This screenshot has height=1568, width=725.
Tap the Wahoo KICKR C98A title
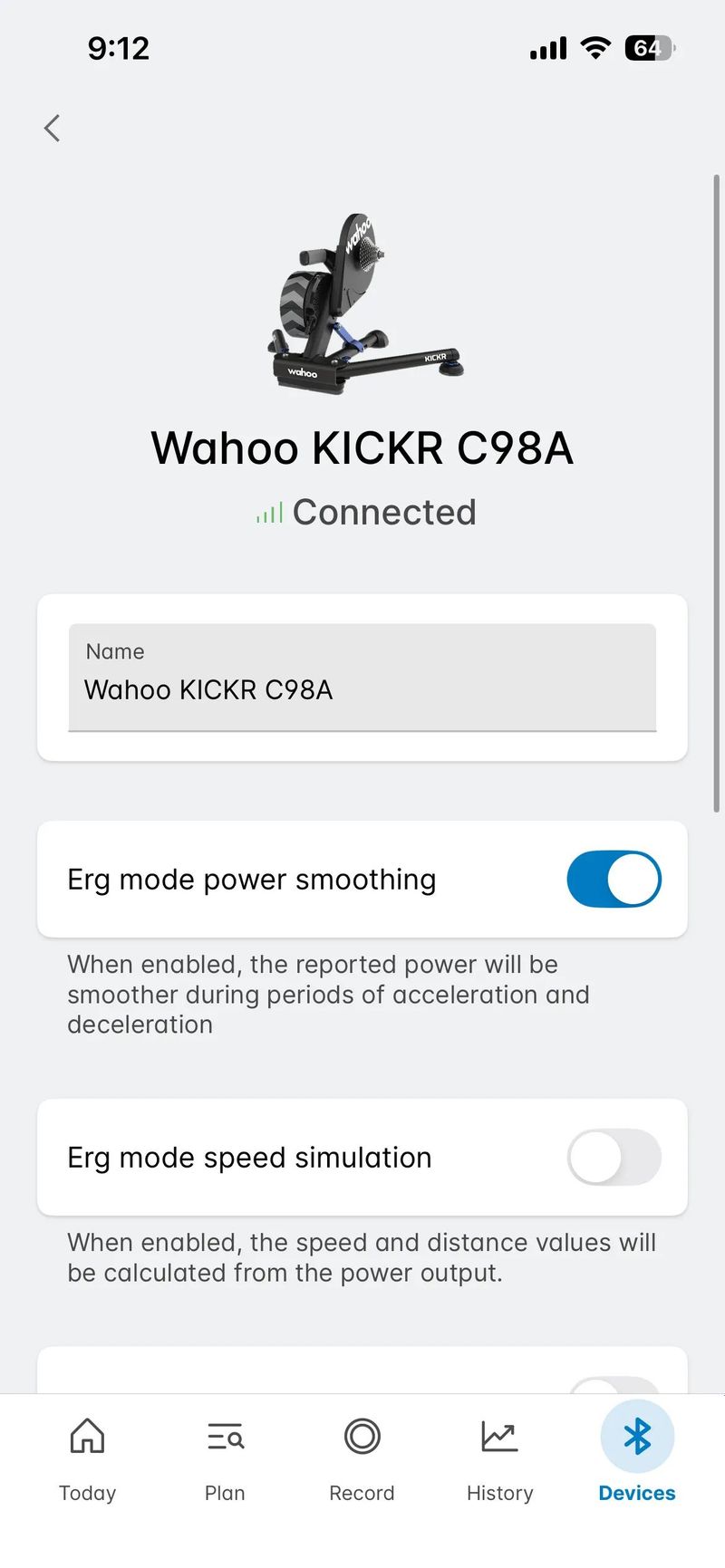click(x=362, y=447)
